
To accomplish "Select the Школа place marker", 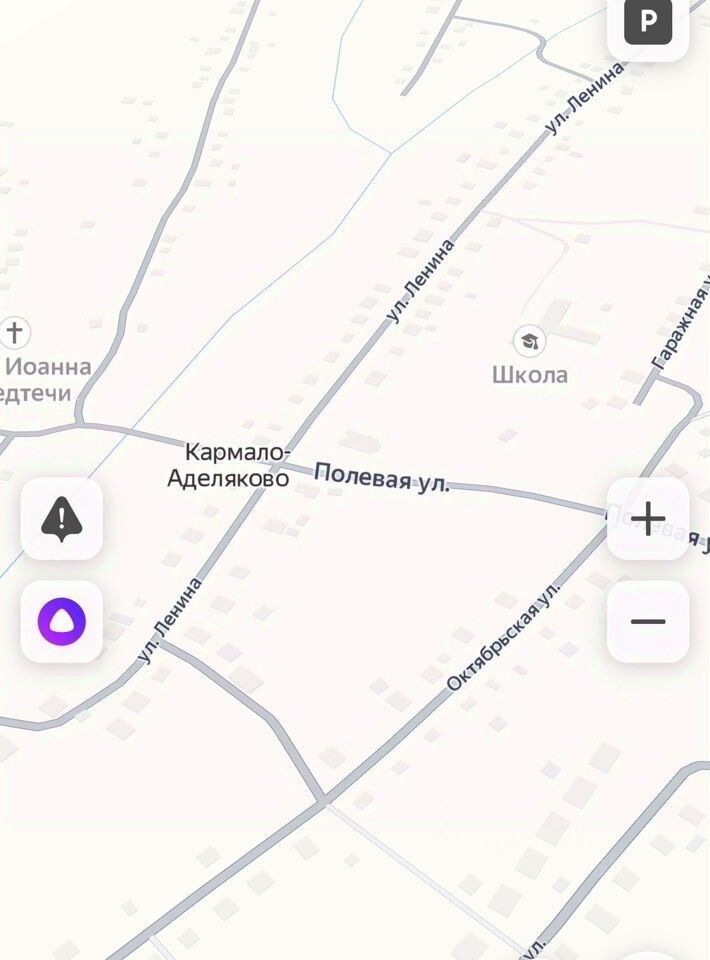I will [x=529, y=342].
